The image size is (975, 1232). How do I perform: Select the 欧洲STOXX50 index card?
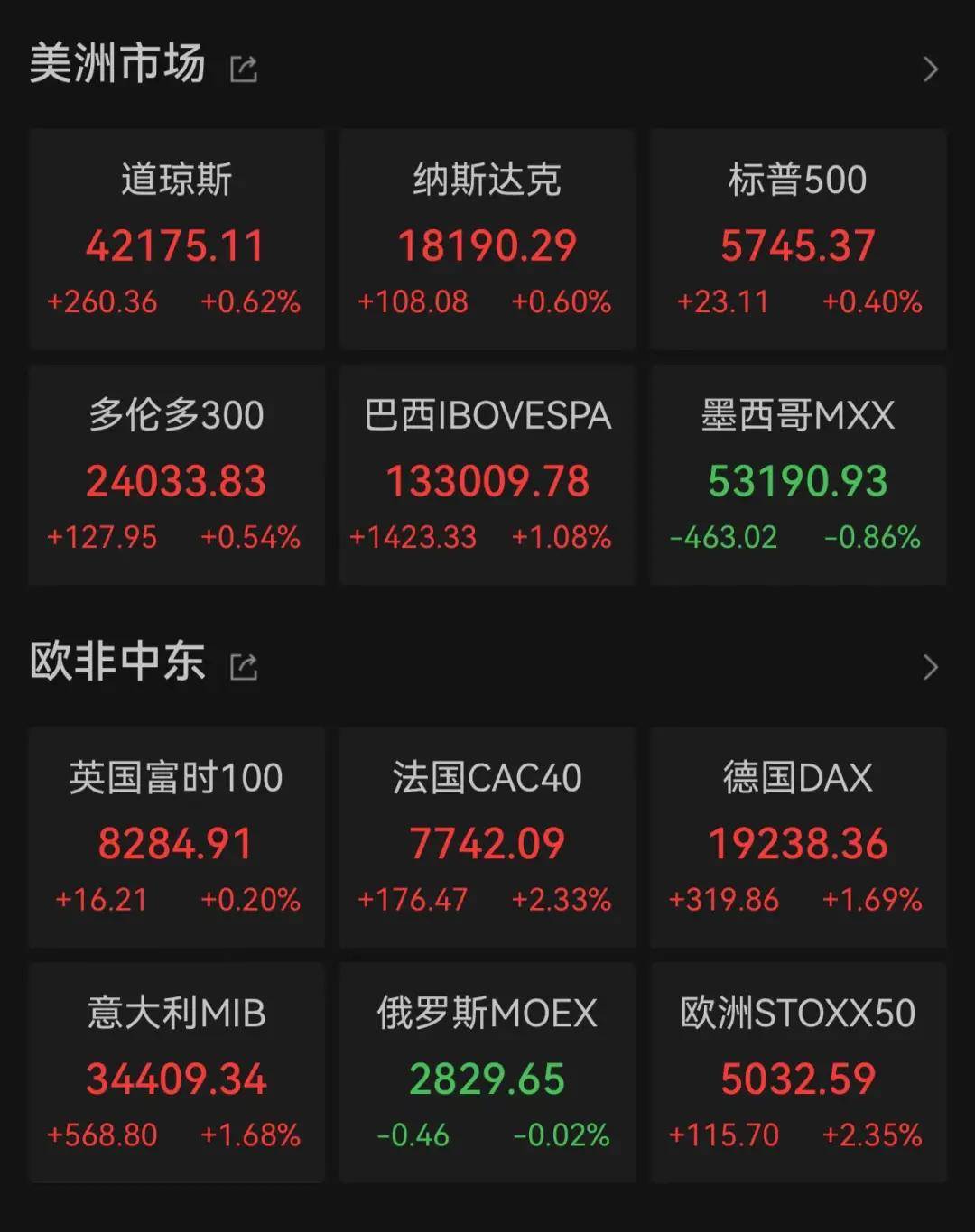[798, 1072]
